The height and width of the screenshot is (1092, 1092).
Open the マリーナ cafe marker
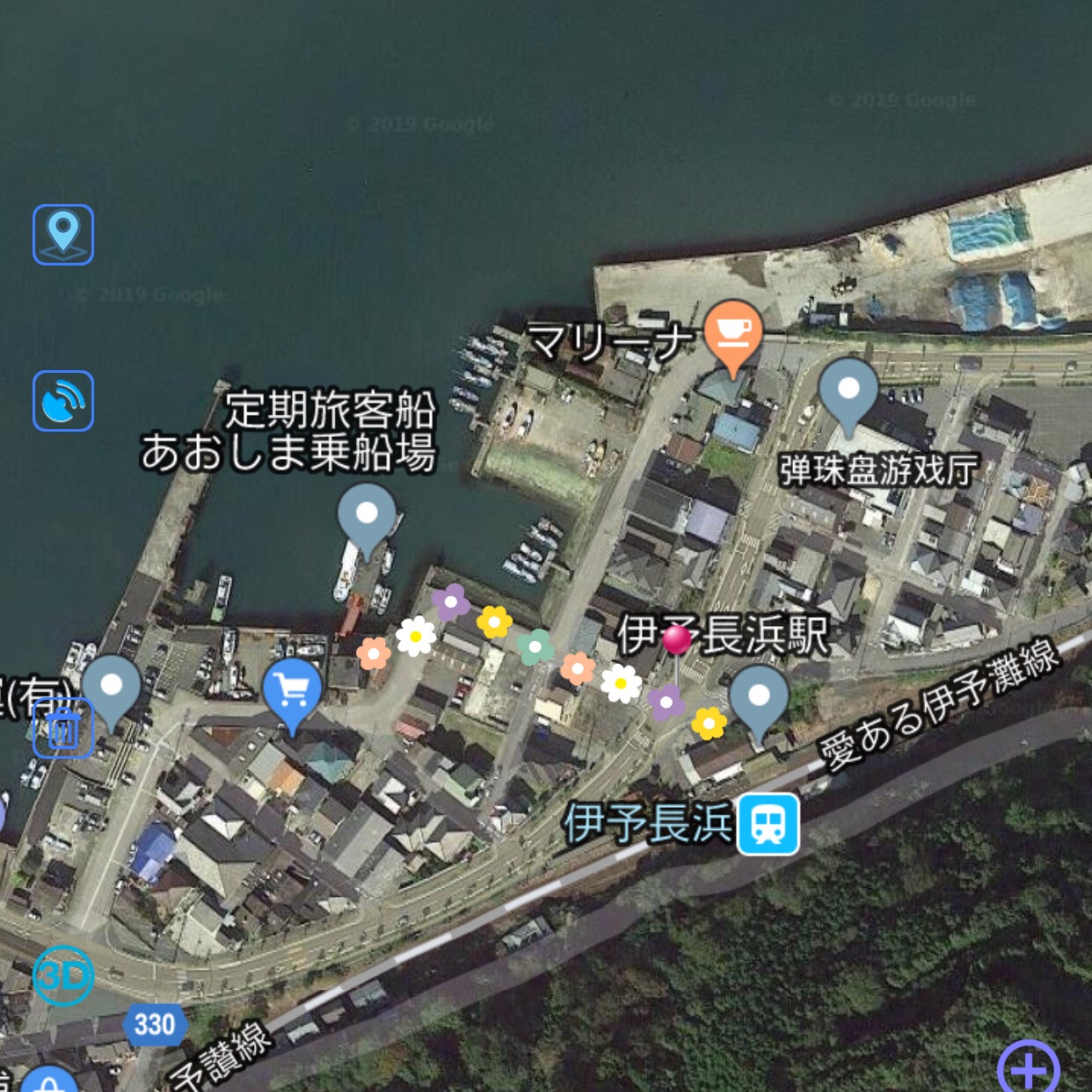[732, 332]
